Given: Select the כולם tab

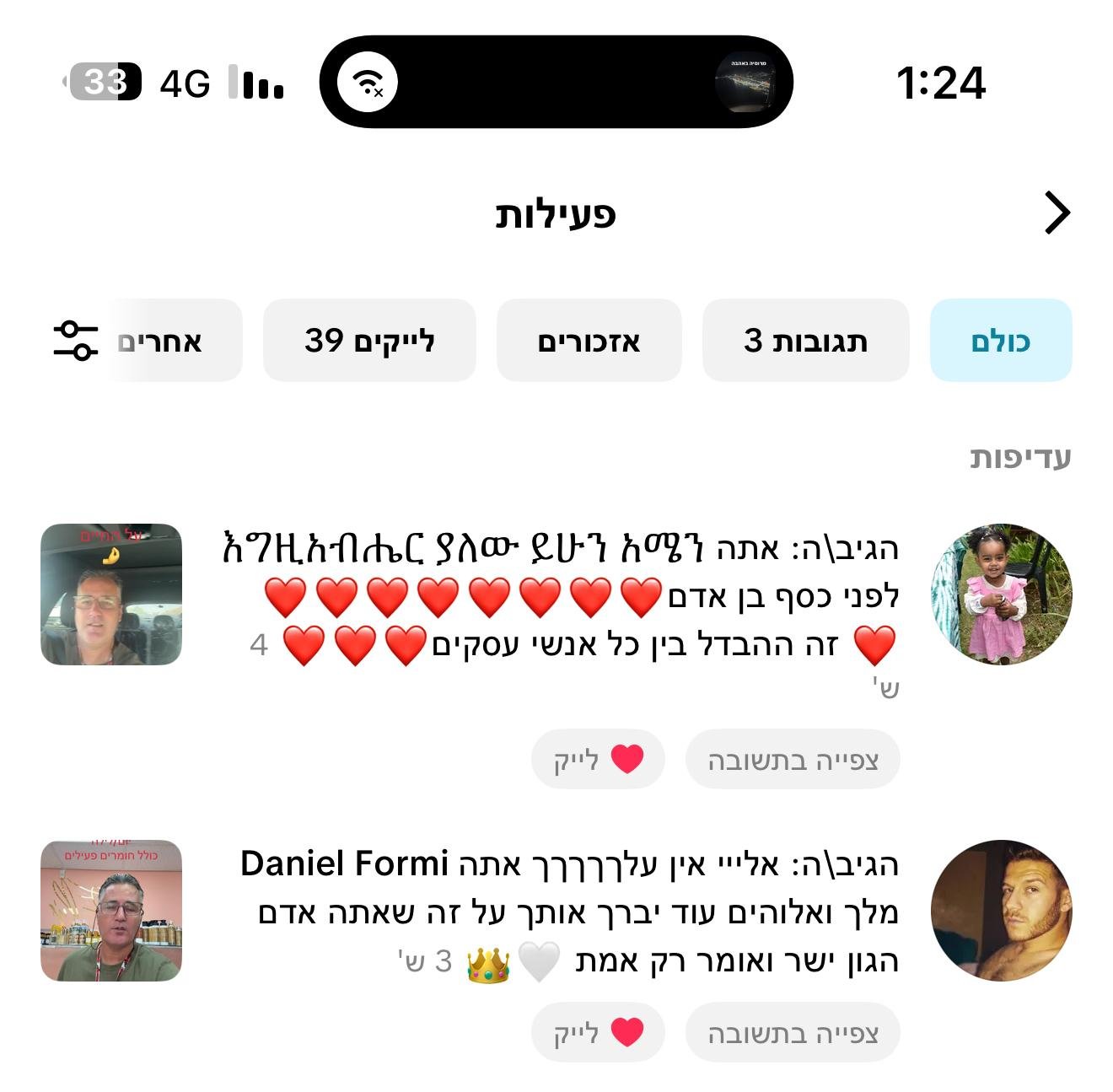Looking at the screenshot, I should (x=1000, y=341).
